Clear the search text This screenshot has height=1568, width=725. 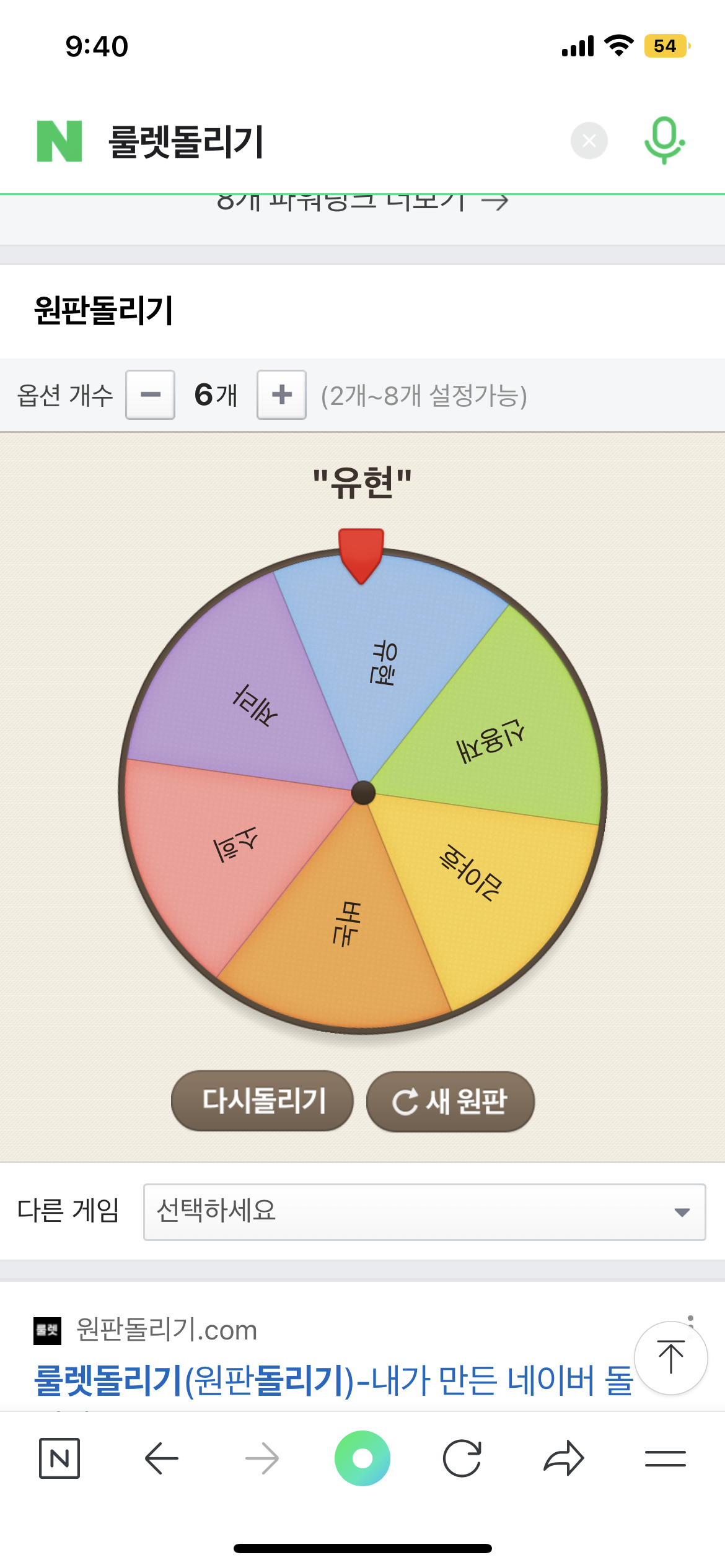tap(589, 141)
